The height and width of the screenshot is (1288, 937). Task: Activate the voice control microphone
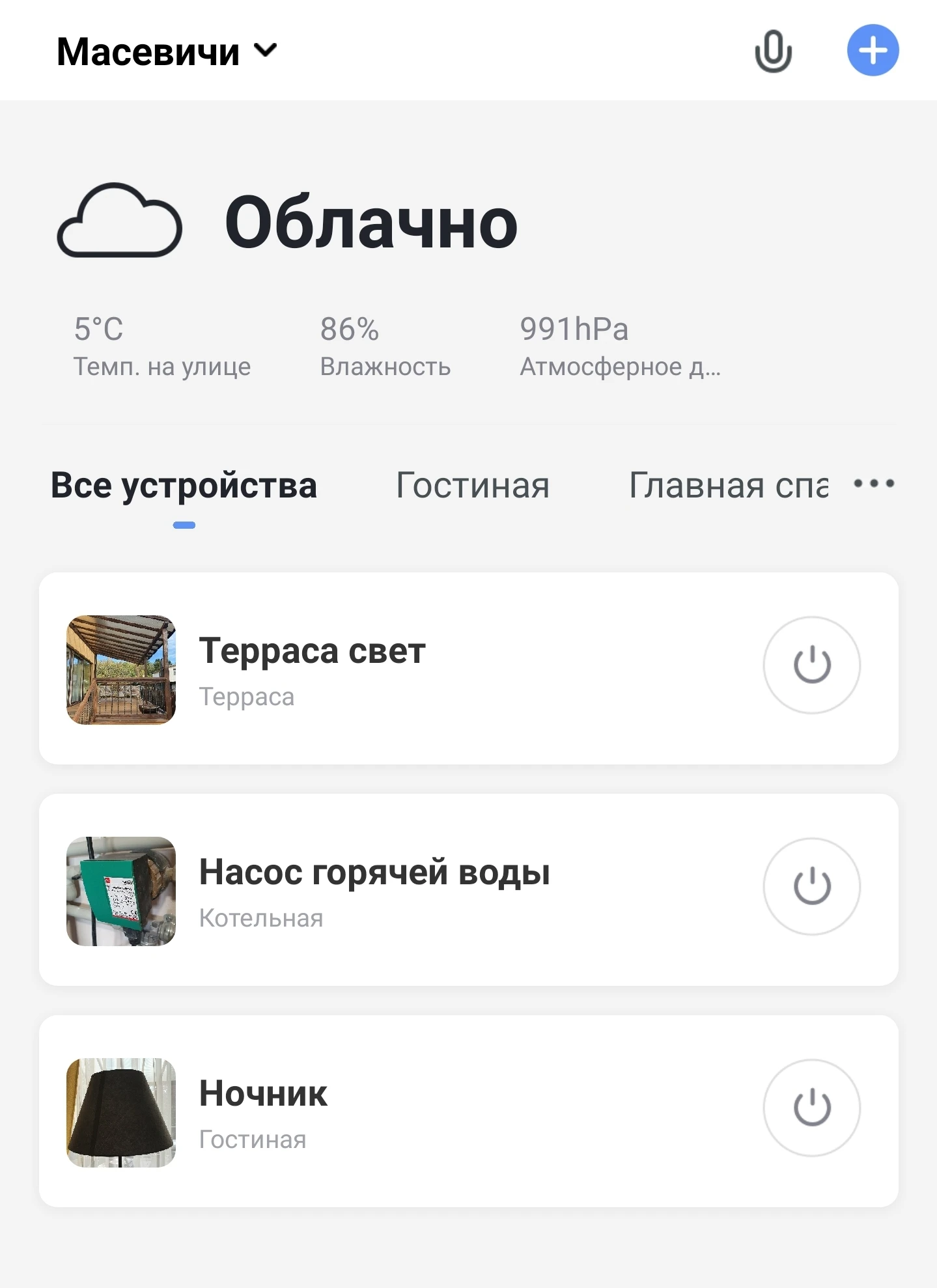[x=773, y=51]
